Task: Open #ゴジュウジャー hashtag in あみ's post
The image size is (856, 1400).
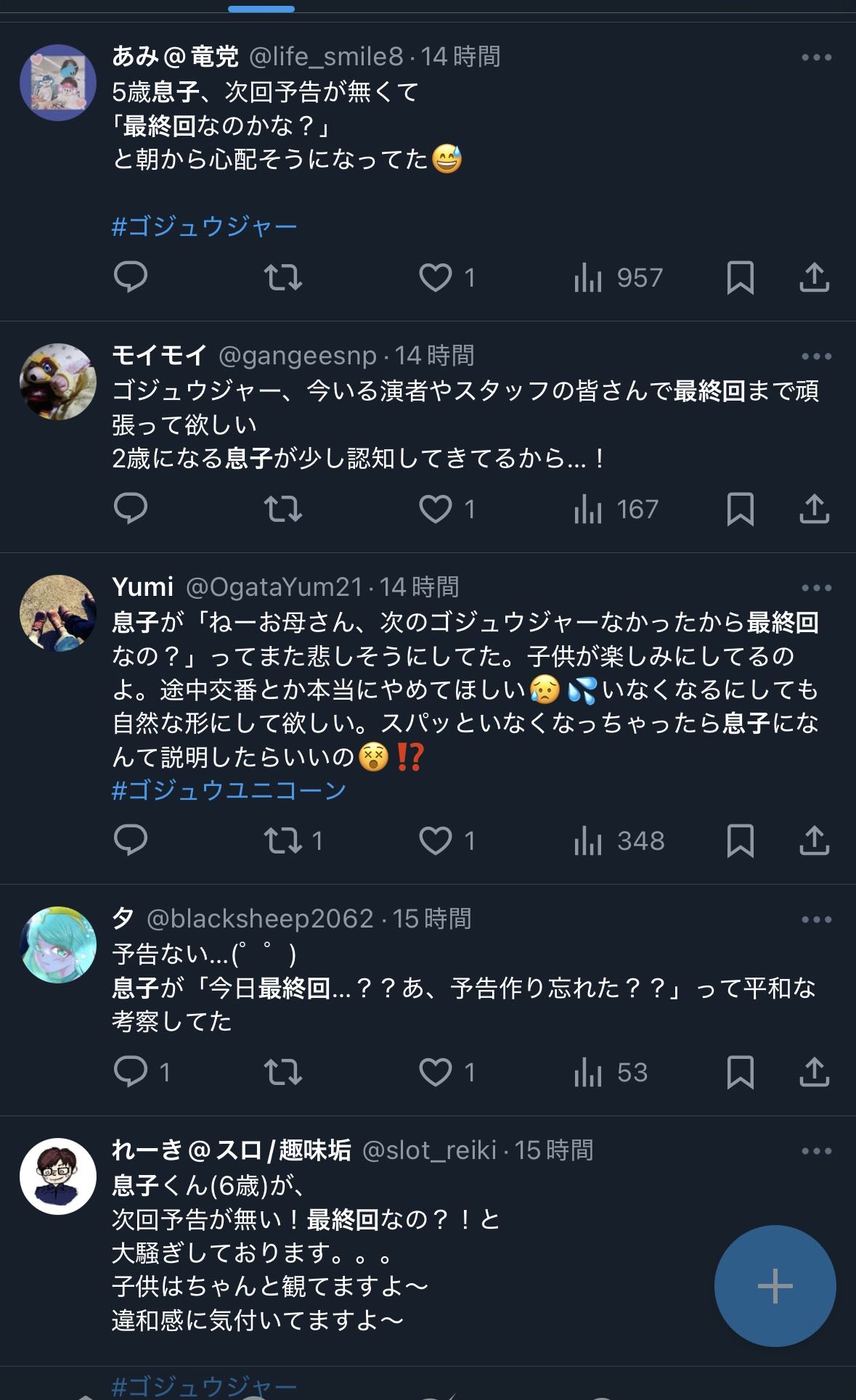Action: [x=204, y=226]
